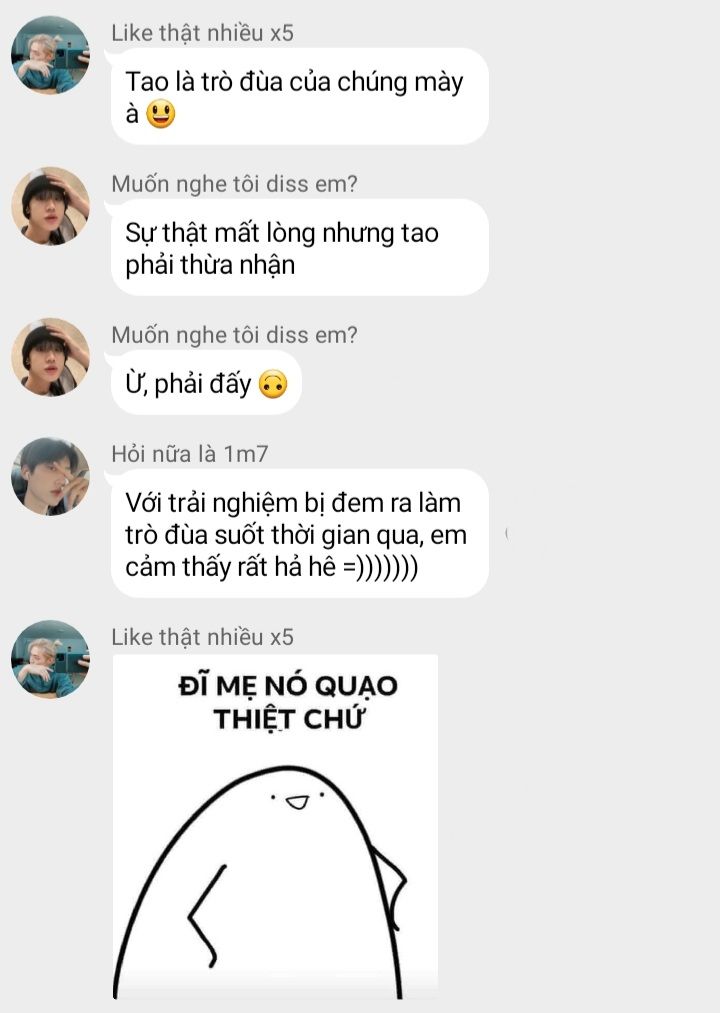Open avatar beside the "Sự thật mất lòng" message
This screenshot has width=720, height=1013.
pos(50,206)
